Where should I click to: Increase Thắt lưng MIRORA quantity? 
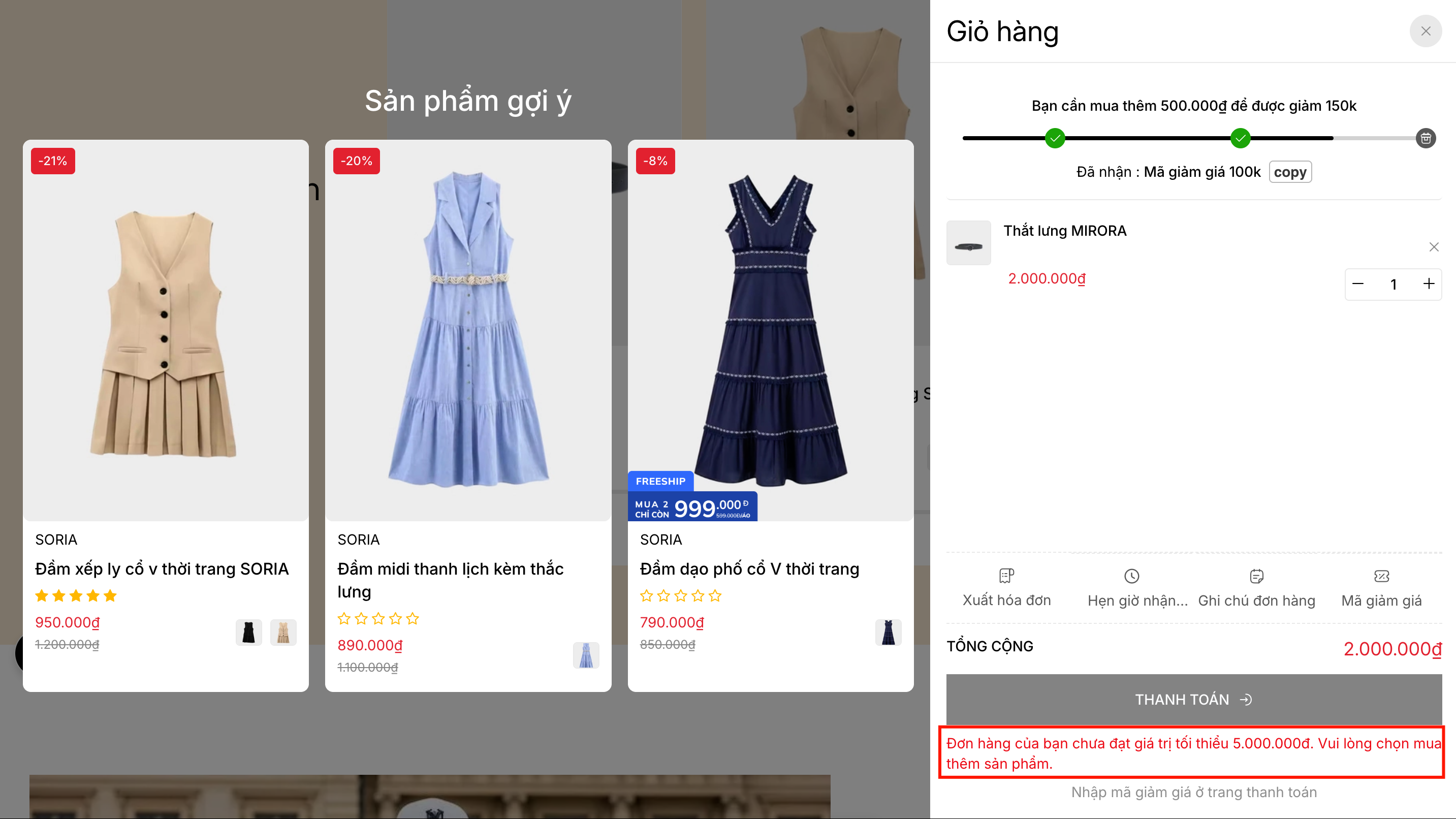coord(1428,283)
